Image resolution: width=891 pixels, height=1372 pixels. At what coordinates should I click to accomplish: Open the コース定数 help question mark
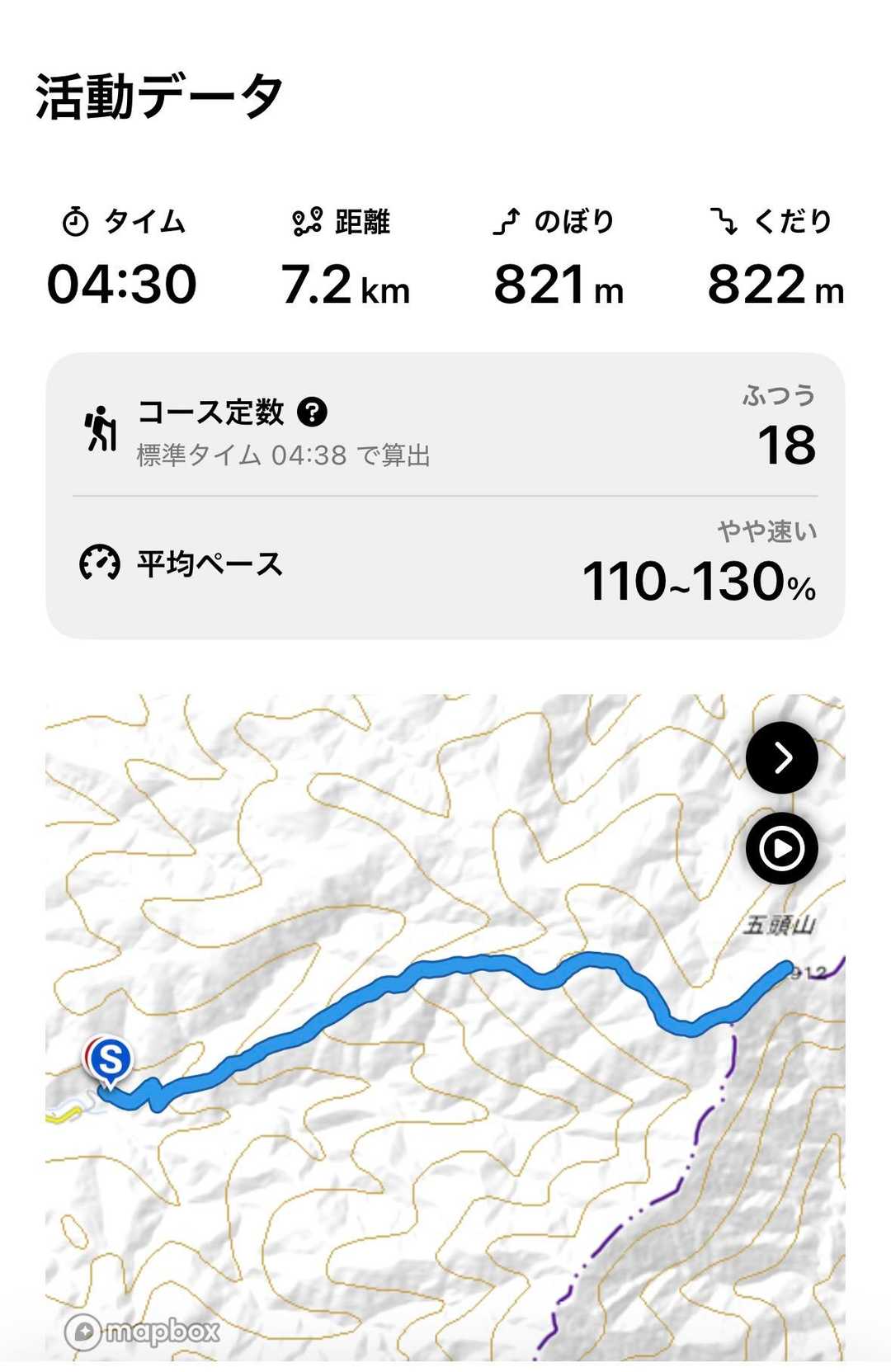(x=312, y=411)
